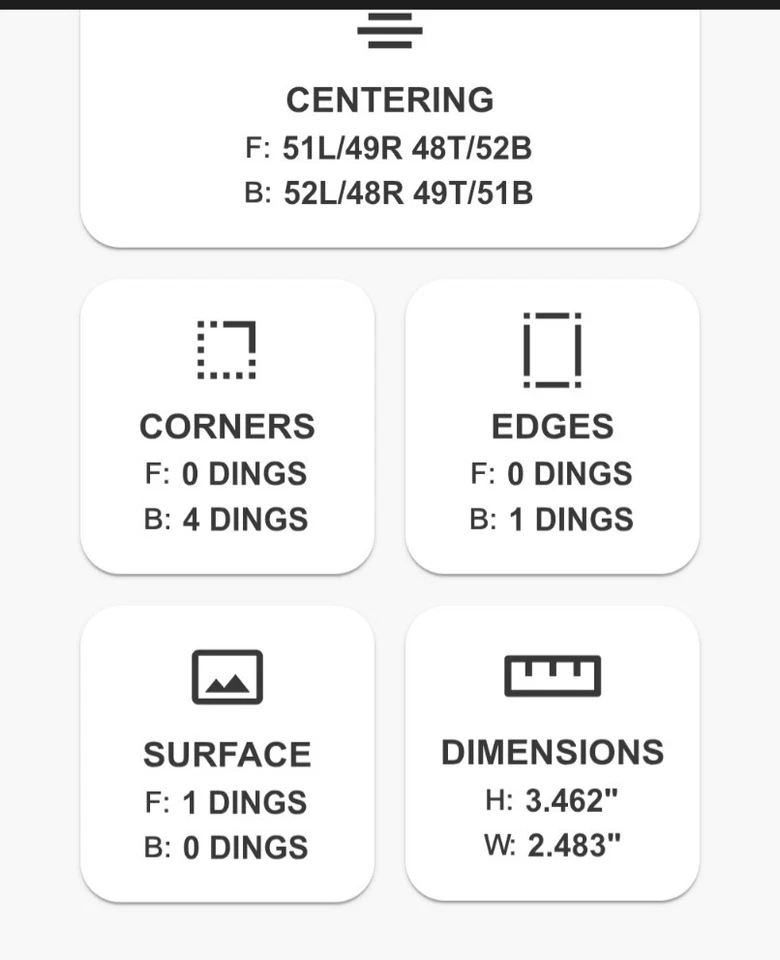Open the Centering details card
This screenshot has height=960, width=780.
point(390,130)
